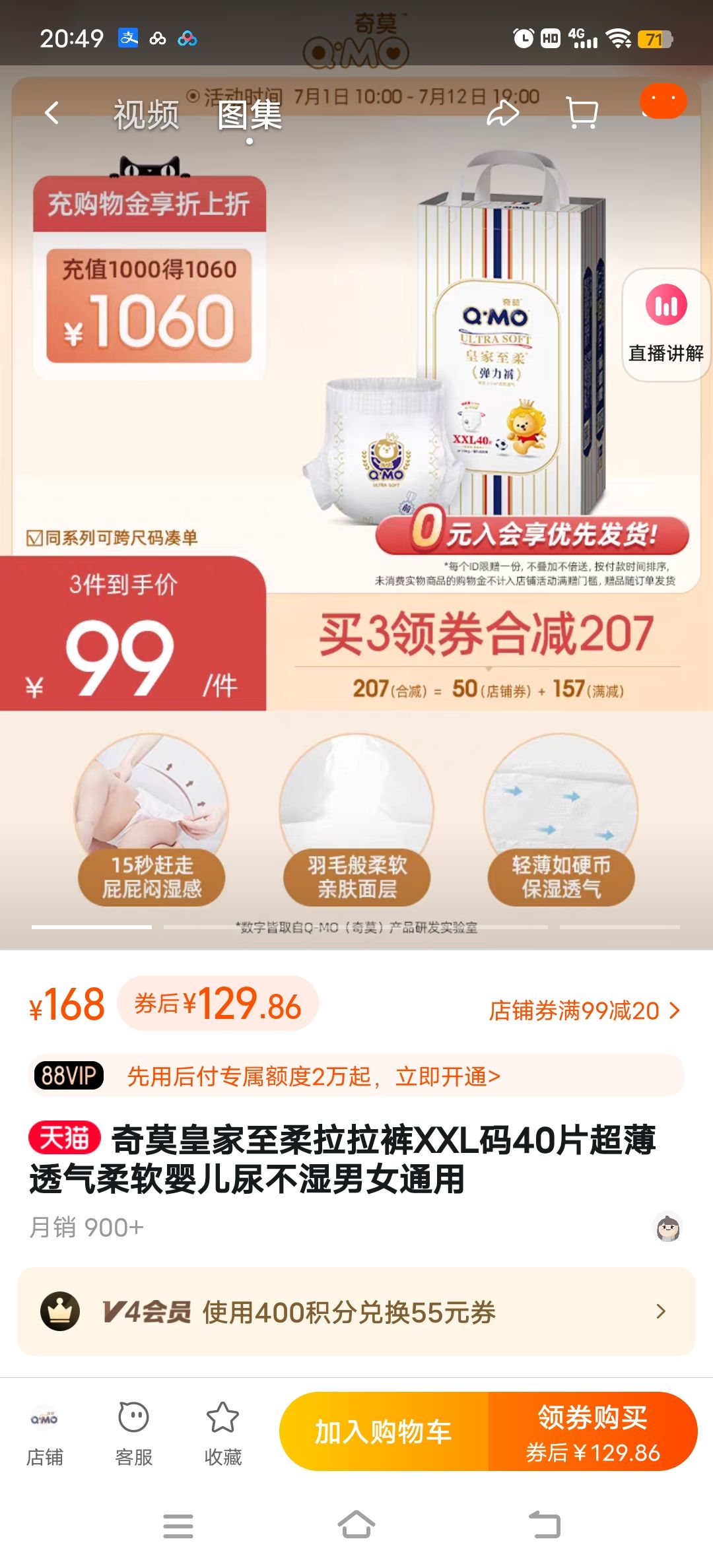Tap the avatar icon beside 月销 900+
The width and height of the screenshot is (713, 1568).
(667, 1227)
